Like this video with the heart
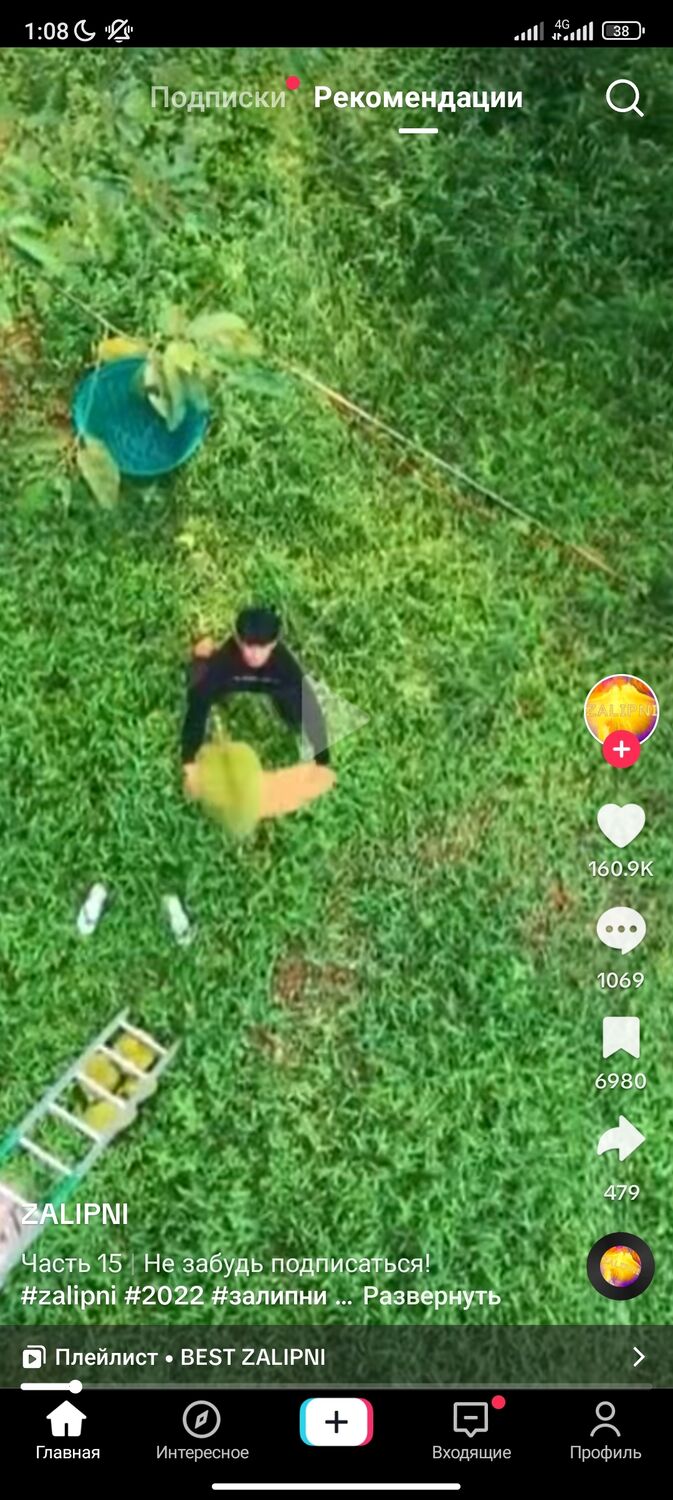The image size is (673, 1500). coord(621,826)
